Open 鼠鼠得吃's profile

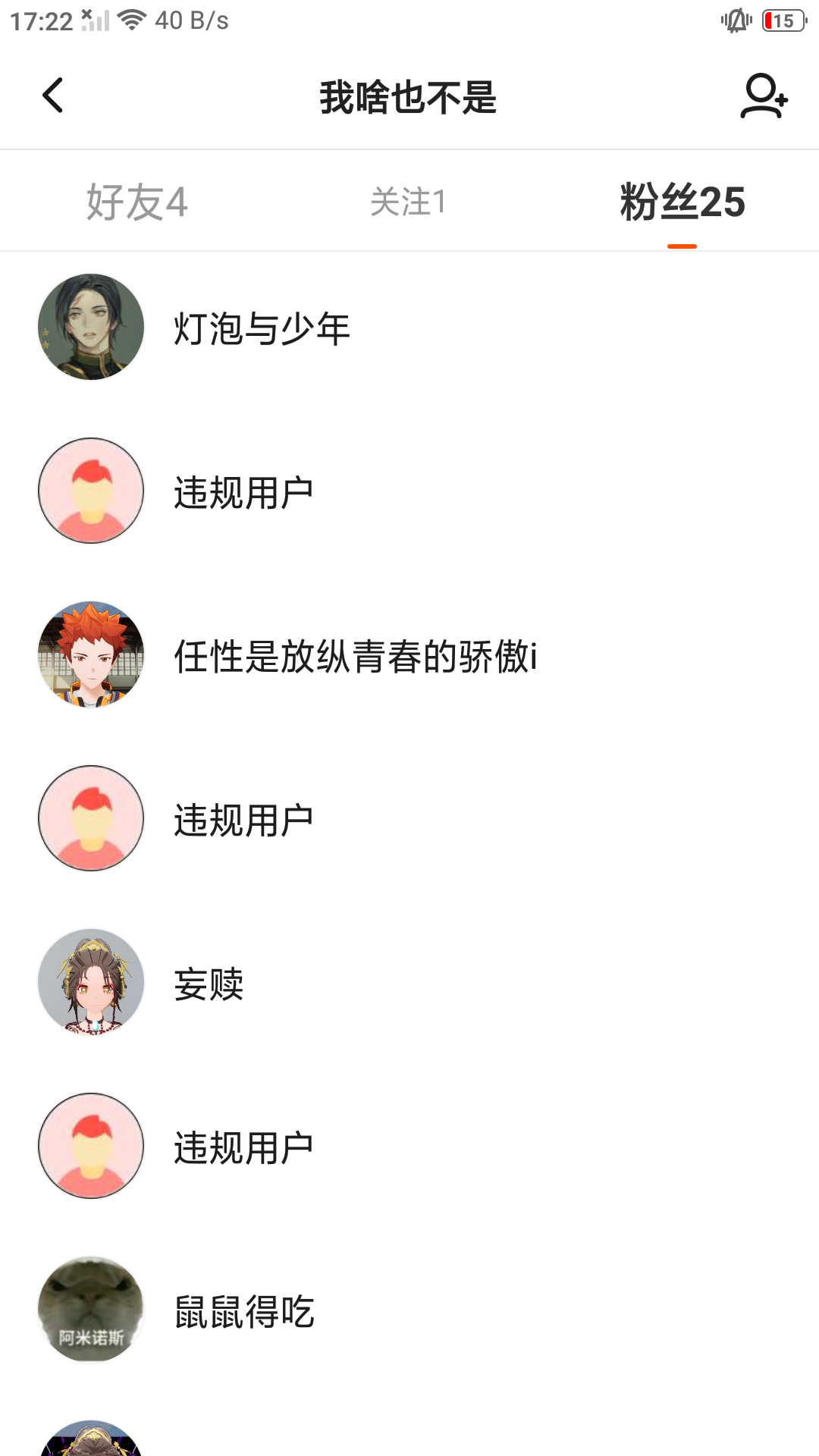[x=243, y=1311]
